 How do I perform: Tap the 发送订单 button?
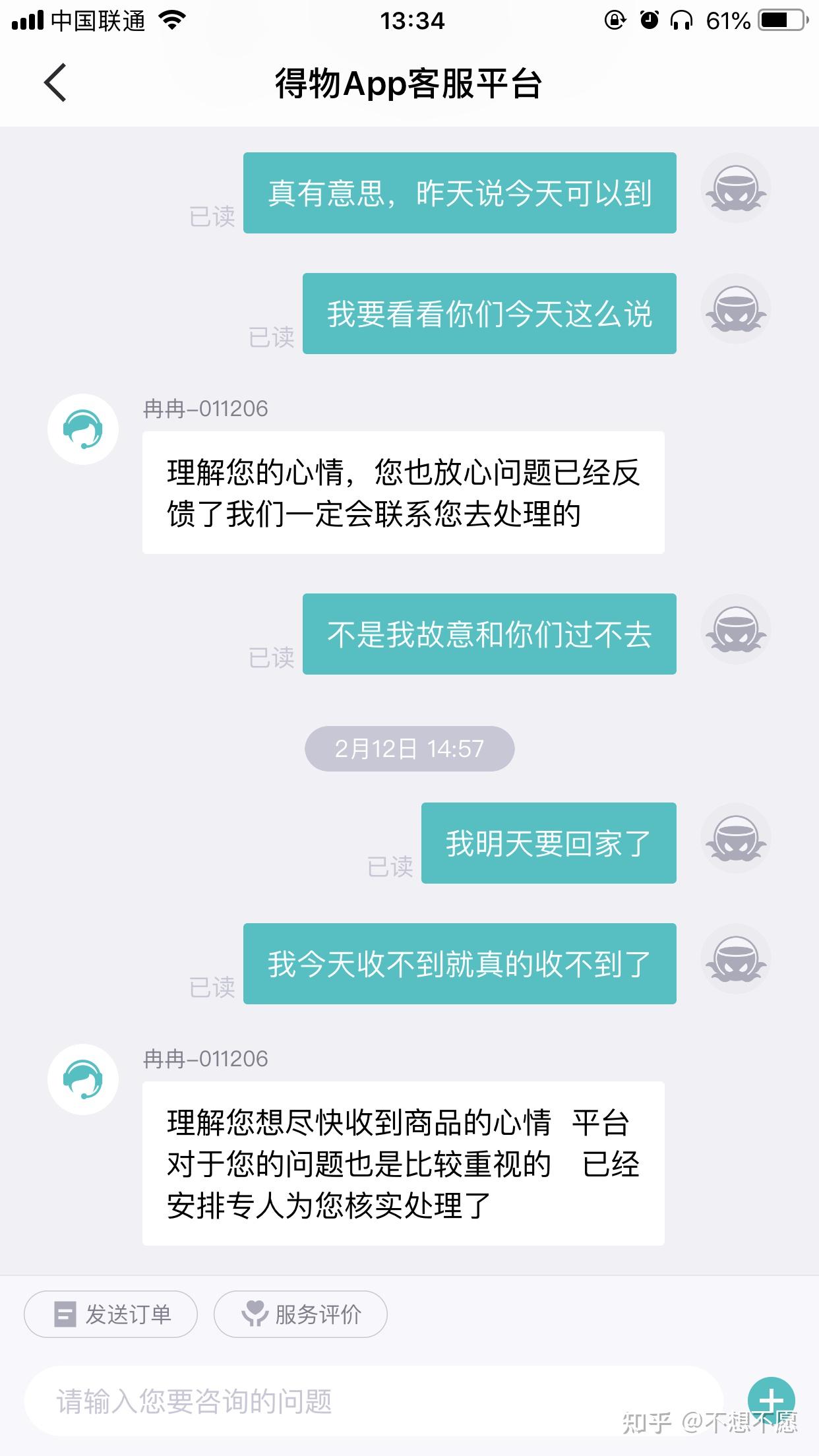(111, 1314)
